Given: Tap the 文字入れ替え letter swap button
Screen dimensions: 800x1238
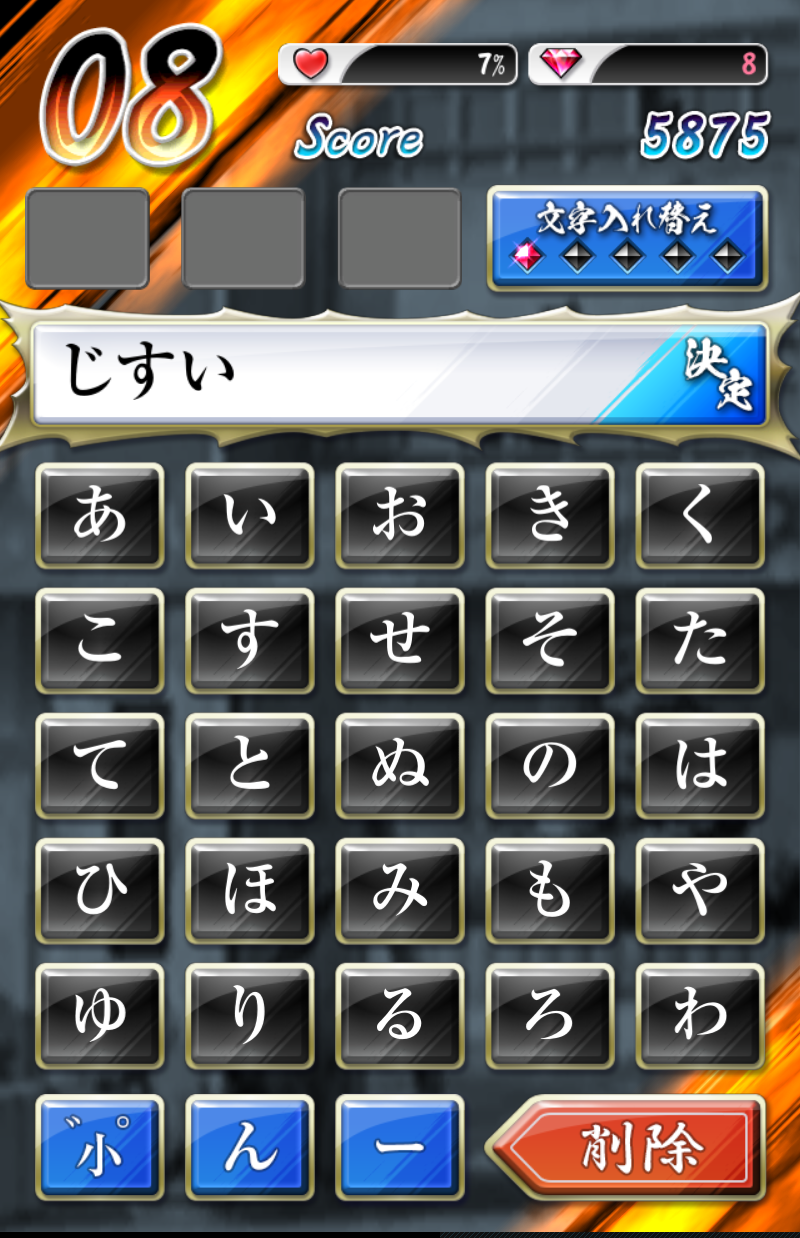Looking at the screenshot, I should 627,238.
